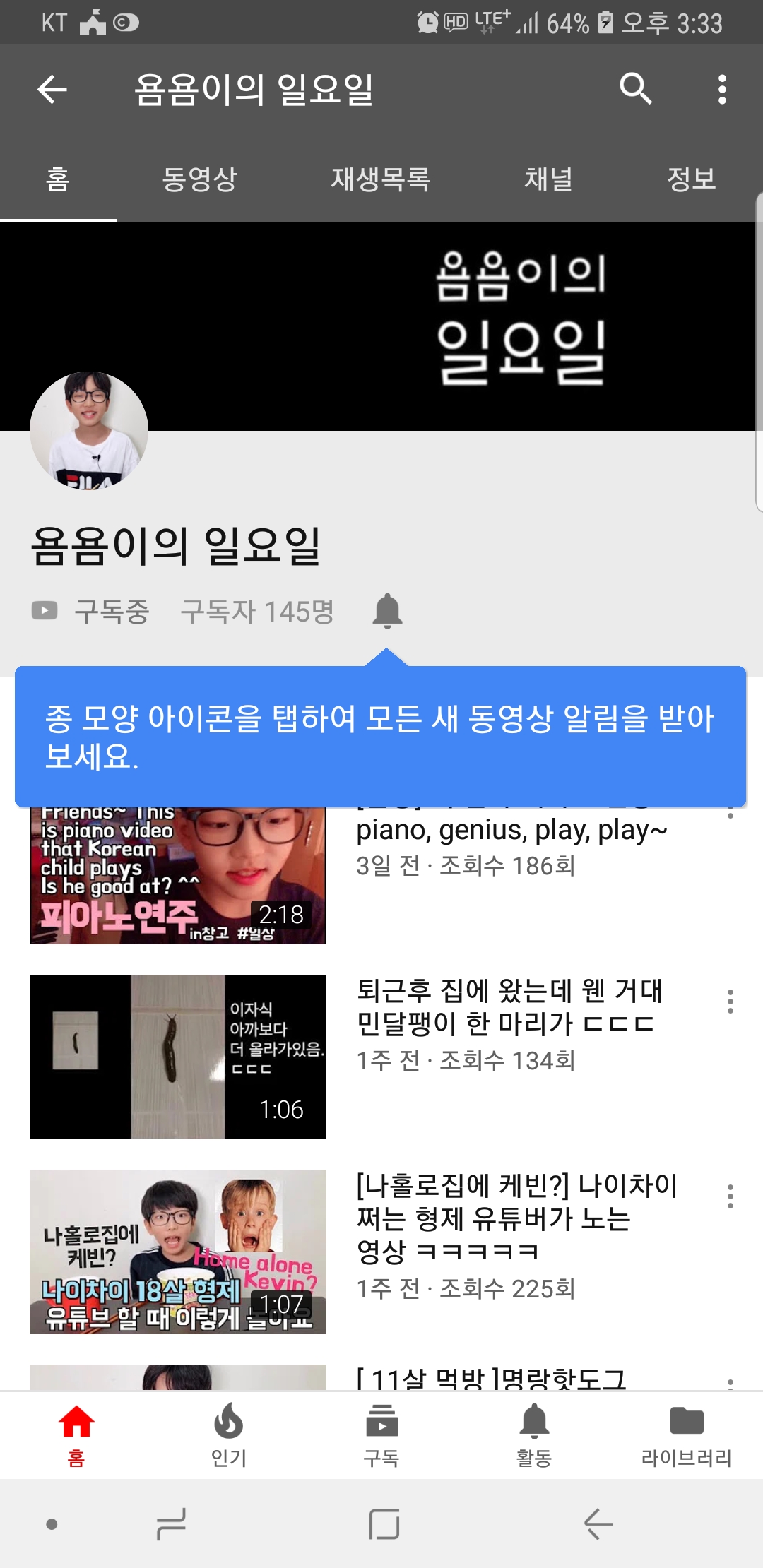Image resolution: width=763 pixels, height=1568 pixels.
Task: Switch to the 동영상 tab
Action: 199,179
